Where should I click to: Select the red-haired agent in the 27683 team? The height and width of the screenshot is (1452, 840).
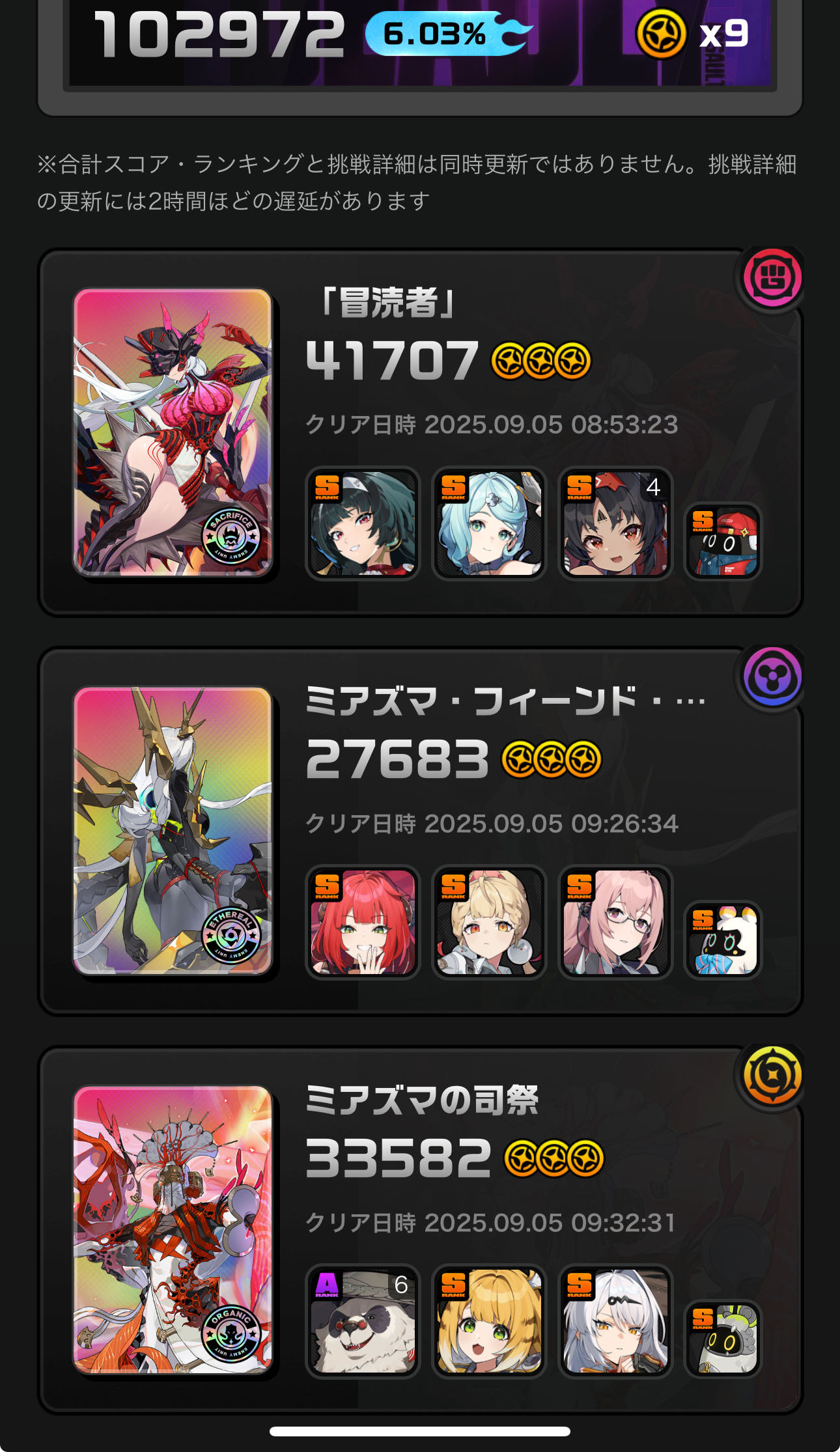(363, 922)
